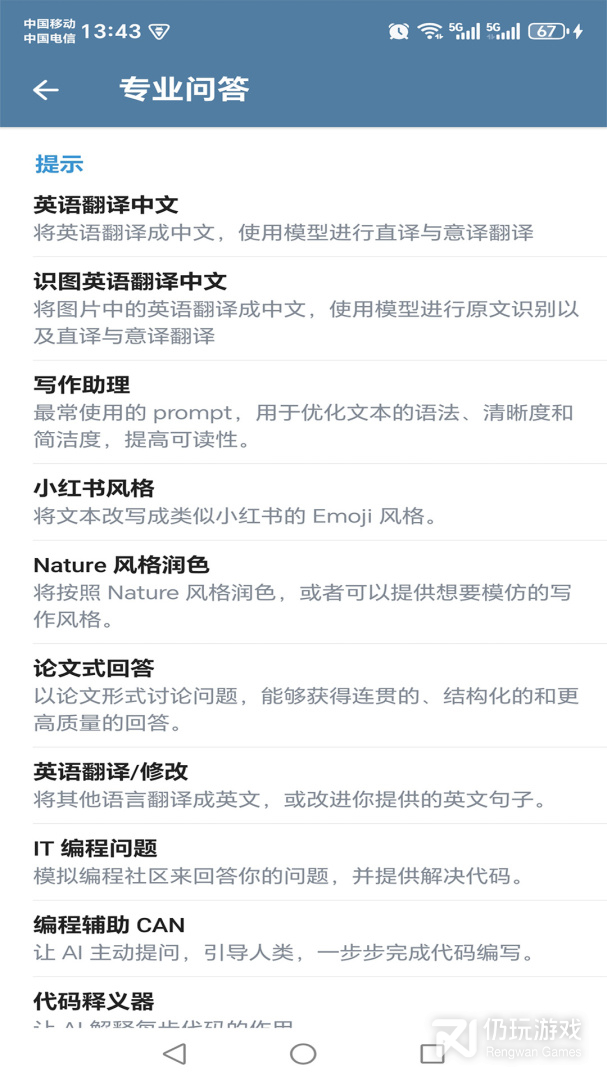Screen dimensions: 607x1080
Task: Go to the system home screen
Action: 303,1053
